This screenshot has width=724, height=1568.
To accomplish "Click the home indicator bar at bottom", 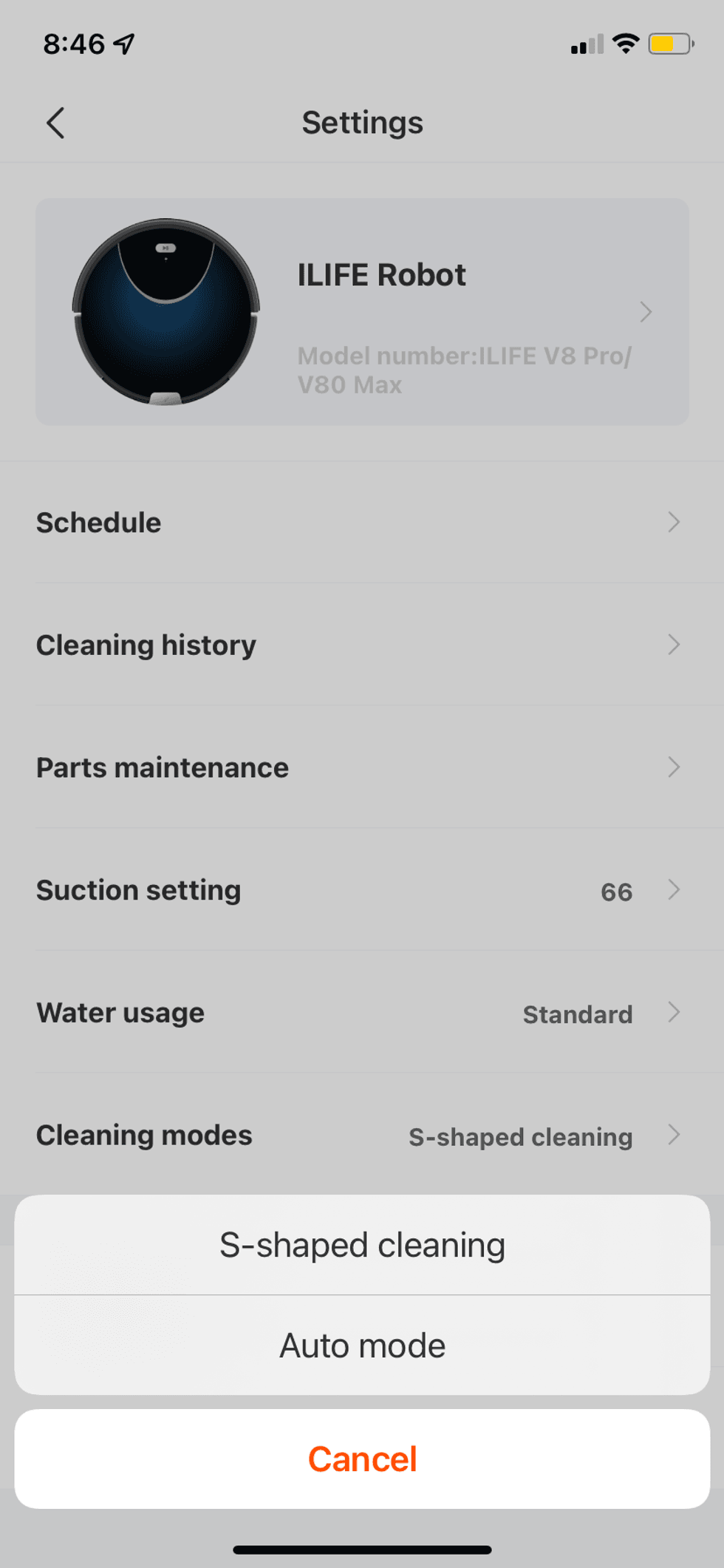I will click(362, 1547).
